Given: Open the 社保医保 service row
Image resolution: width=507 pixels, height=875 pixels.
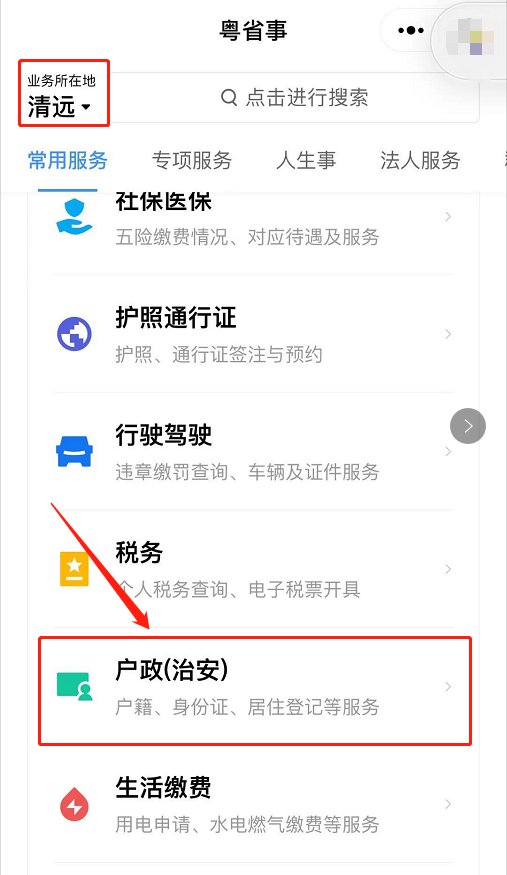Looking at the screenshot, I should [254, 218].
